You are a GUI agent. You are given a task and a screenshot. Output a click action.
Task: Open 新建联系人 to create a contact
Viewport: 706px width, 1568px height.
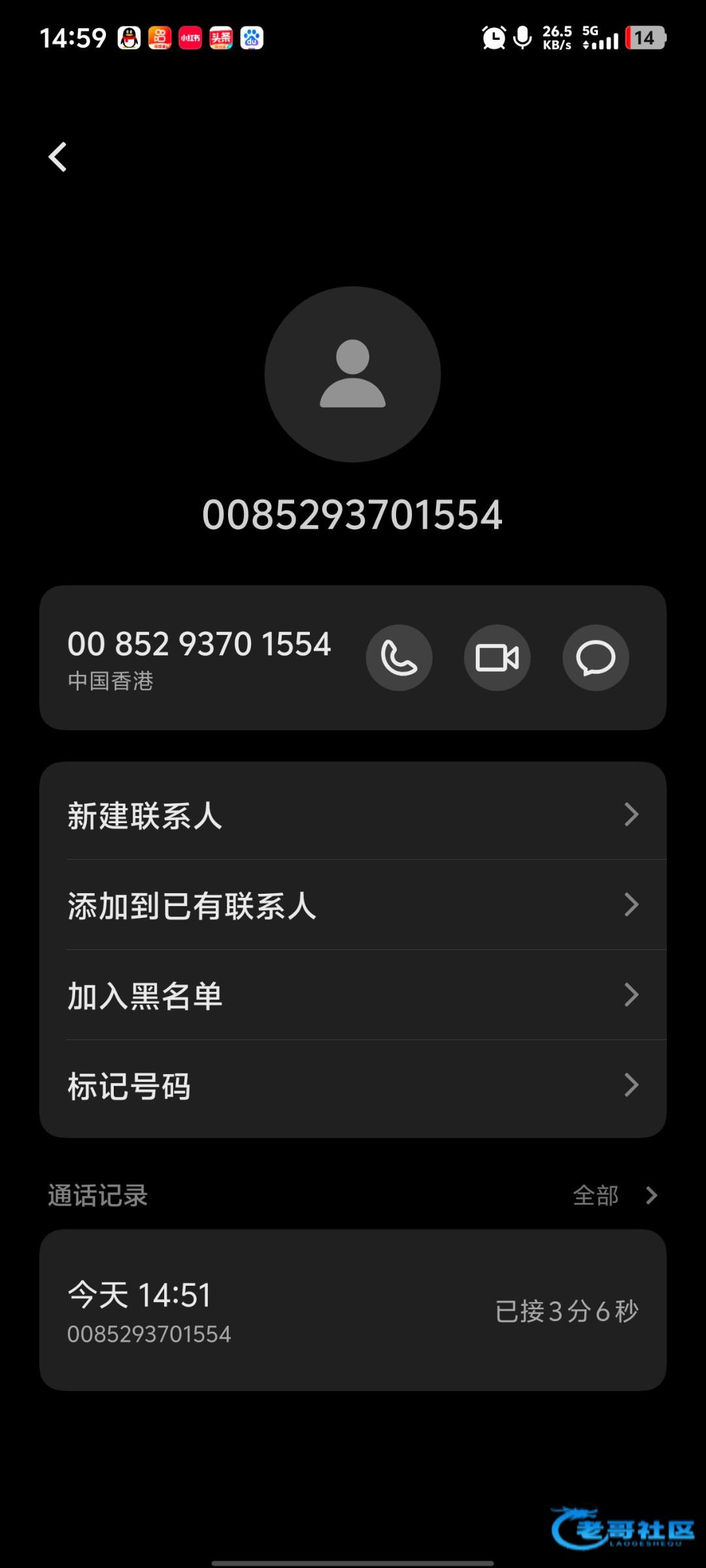point(353,815)
